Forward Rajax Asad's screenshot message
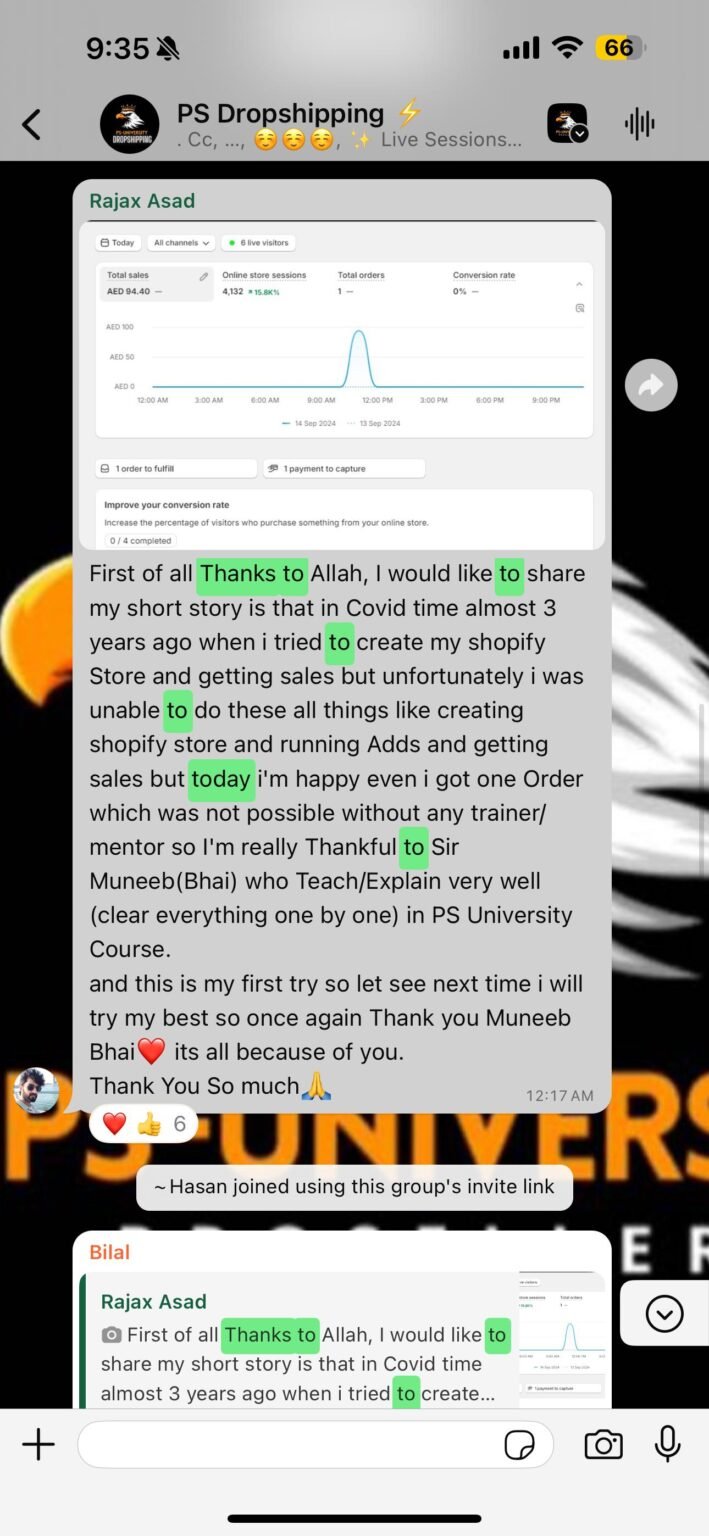Viewport: 709px width, 1536px height. click(651, 385)
